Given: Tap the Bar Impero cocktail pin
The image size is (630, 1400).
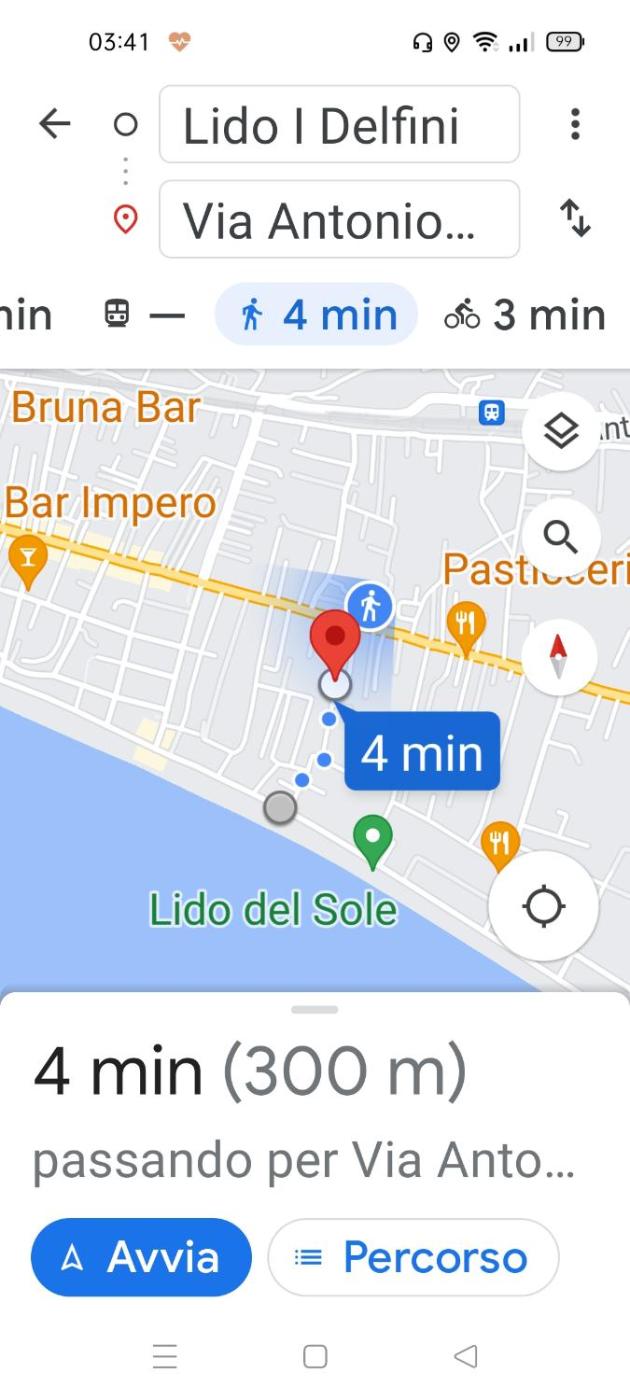Looking at the screenshot, I should coord(28,563).
